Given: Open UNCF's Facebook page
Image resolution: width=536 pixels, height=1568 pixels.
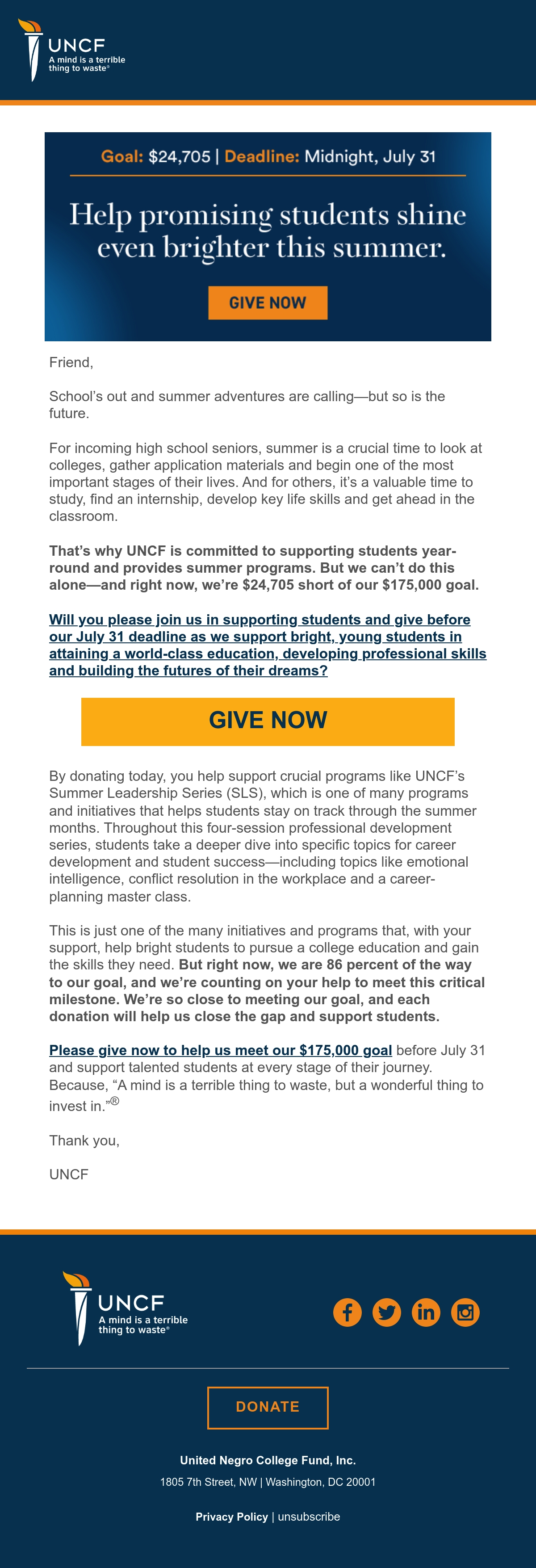Looking at the screenshot, I should [x=348, y=1312].
